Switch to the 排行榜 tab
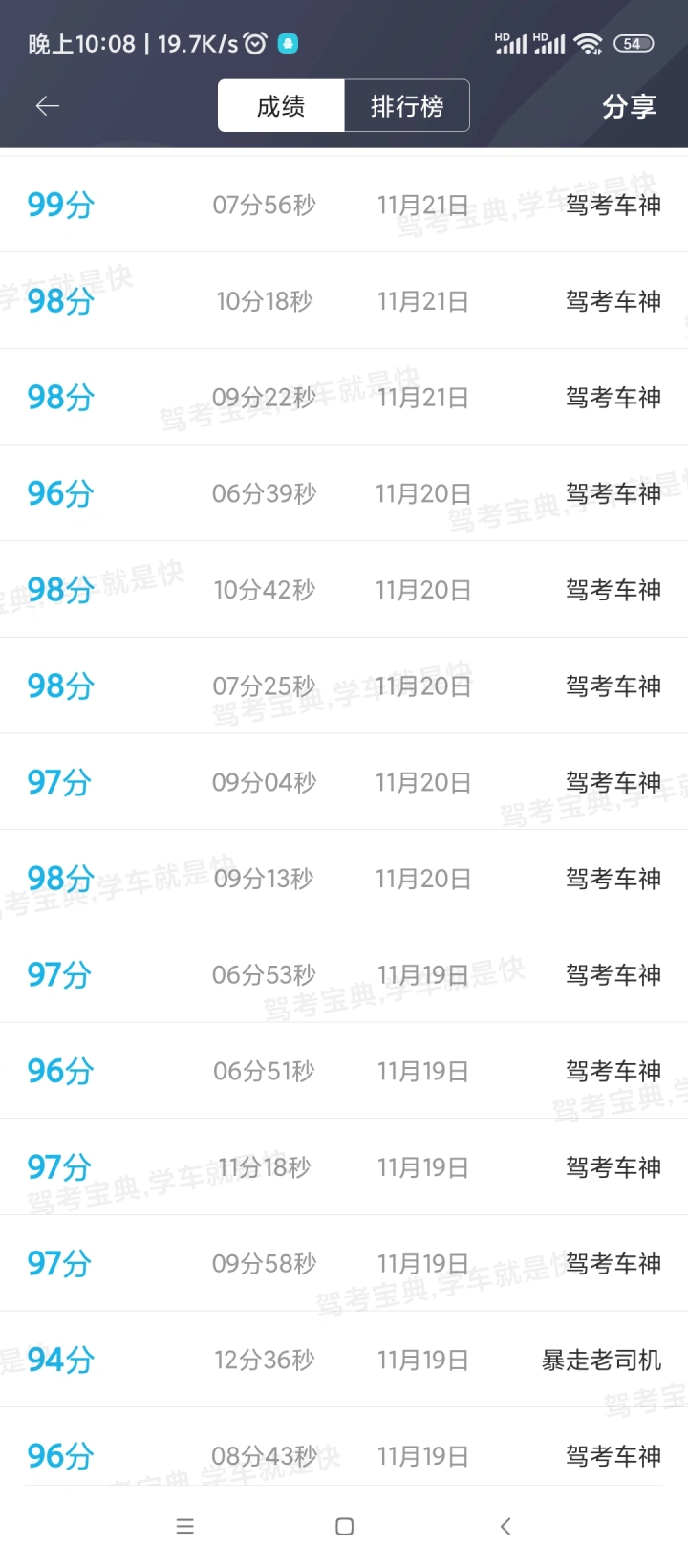 tap(407, 106)
